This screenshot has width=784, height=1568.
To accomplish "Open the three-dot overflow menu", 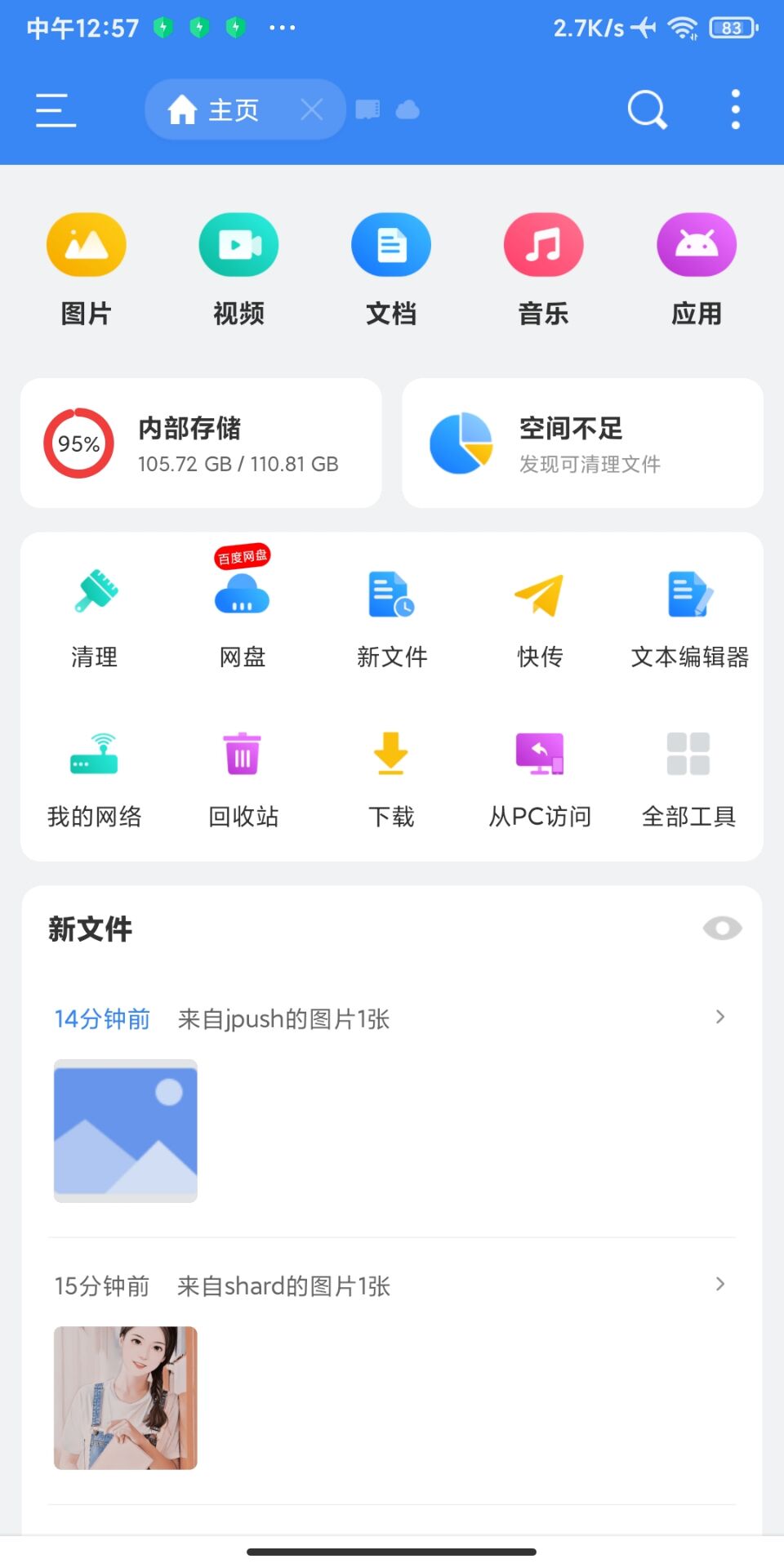I will coord(735,109).
